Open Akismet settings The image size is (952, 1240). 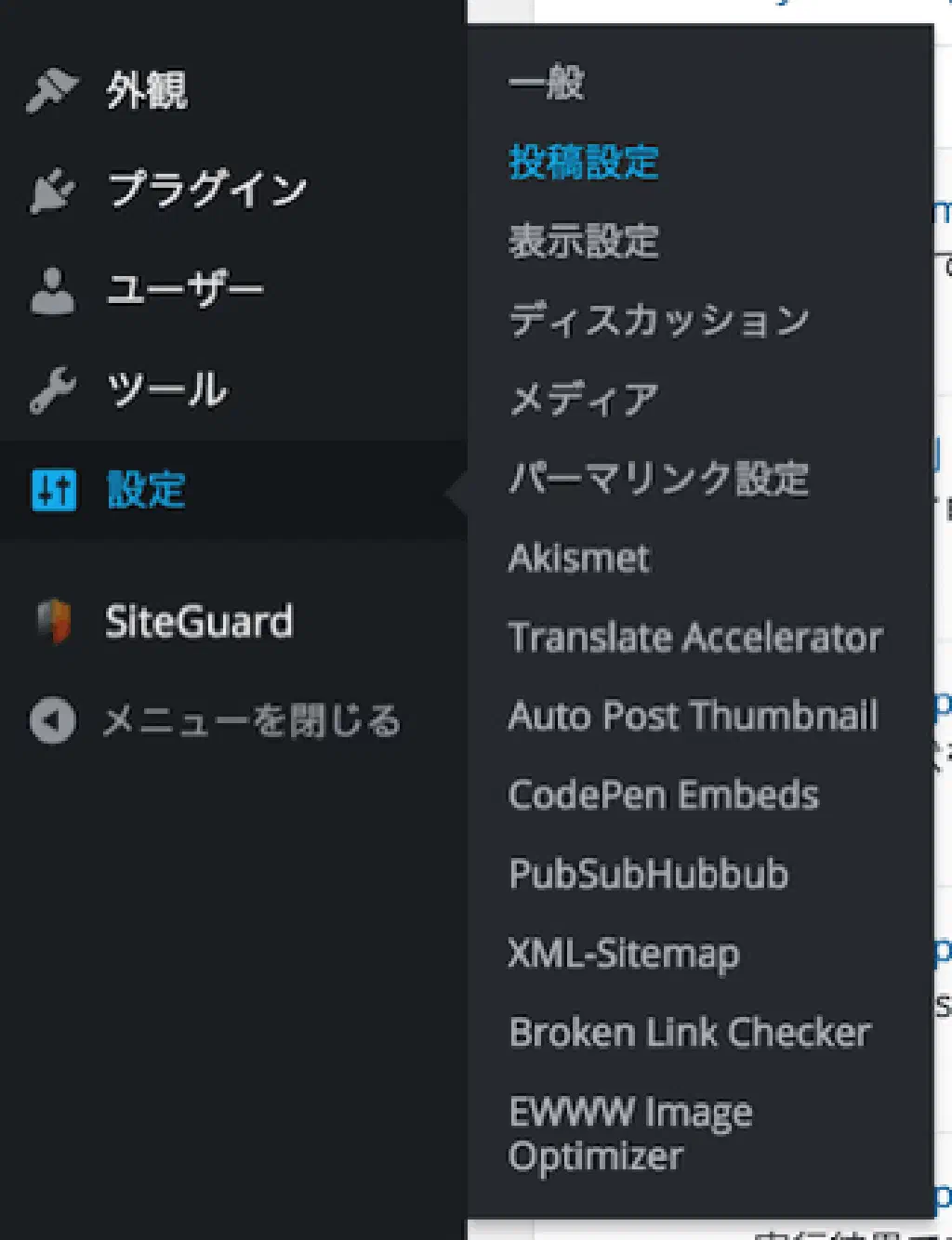[579, 559]
